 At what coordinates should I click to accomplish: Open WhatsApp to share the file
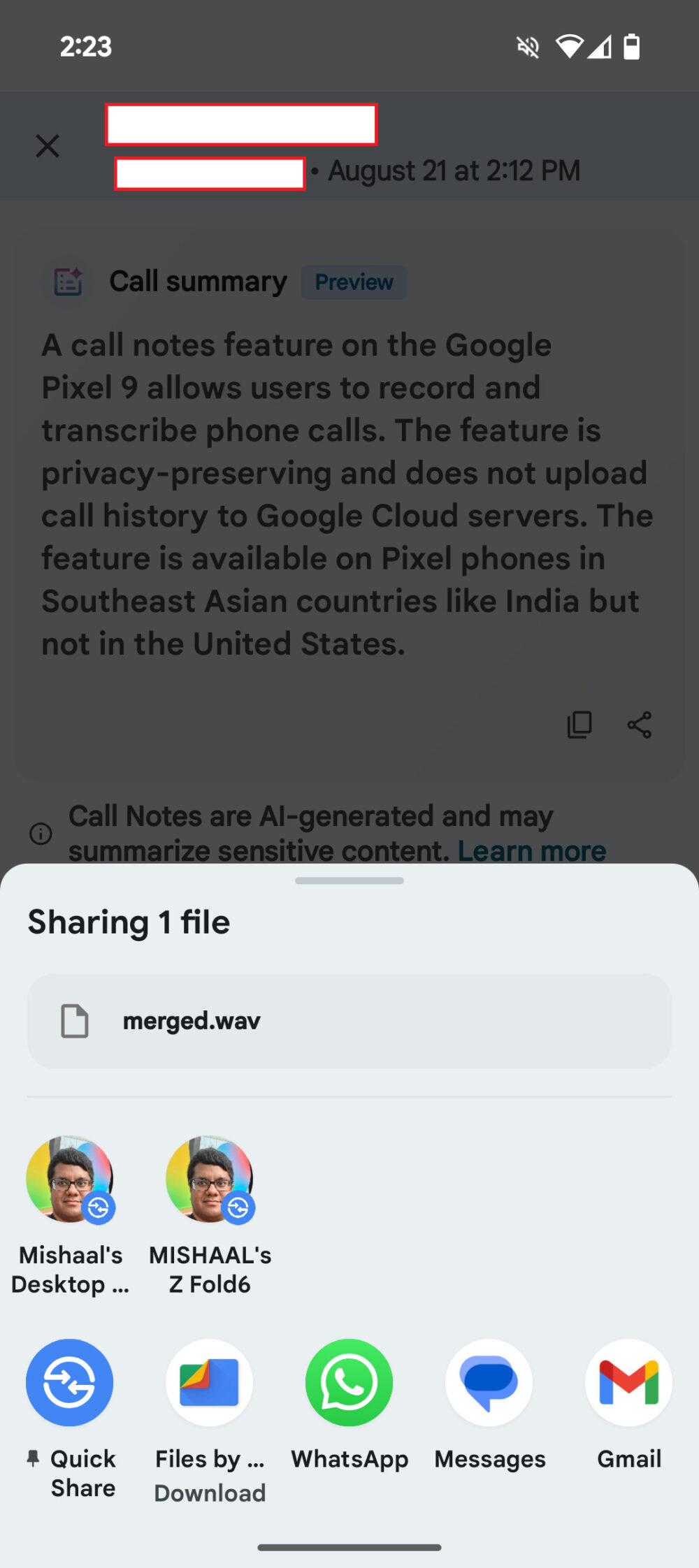349,1383
